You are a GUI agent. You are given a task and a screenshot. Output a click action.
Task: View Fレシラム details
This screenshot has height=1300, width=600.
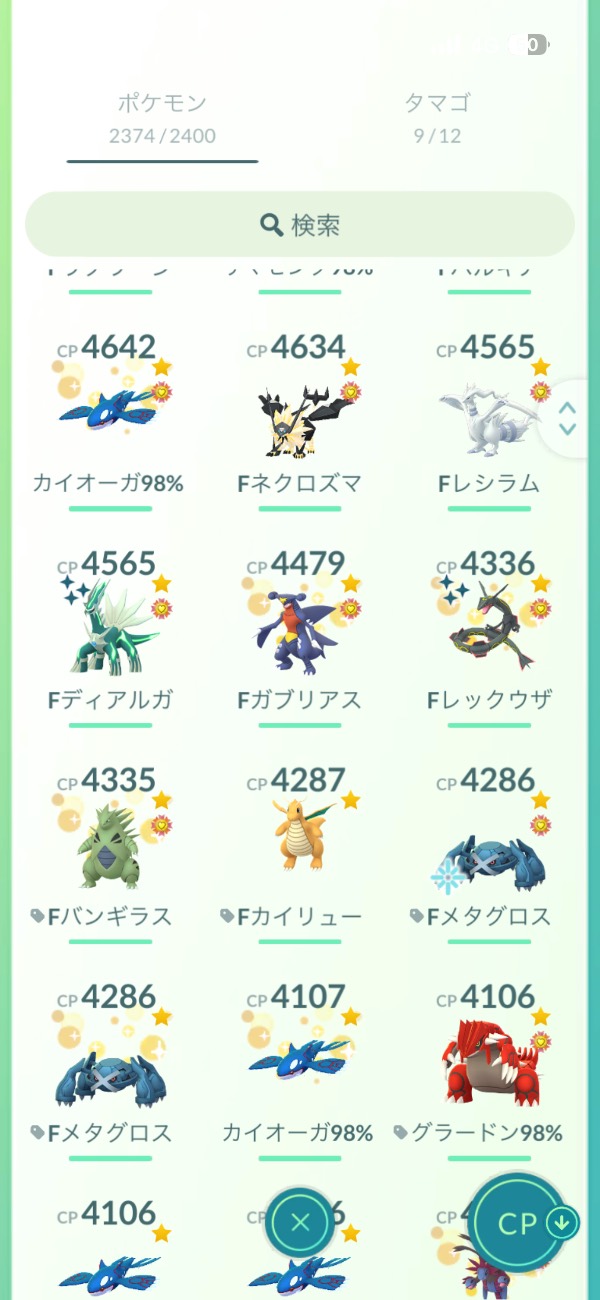point(490,412)
